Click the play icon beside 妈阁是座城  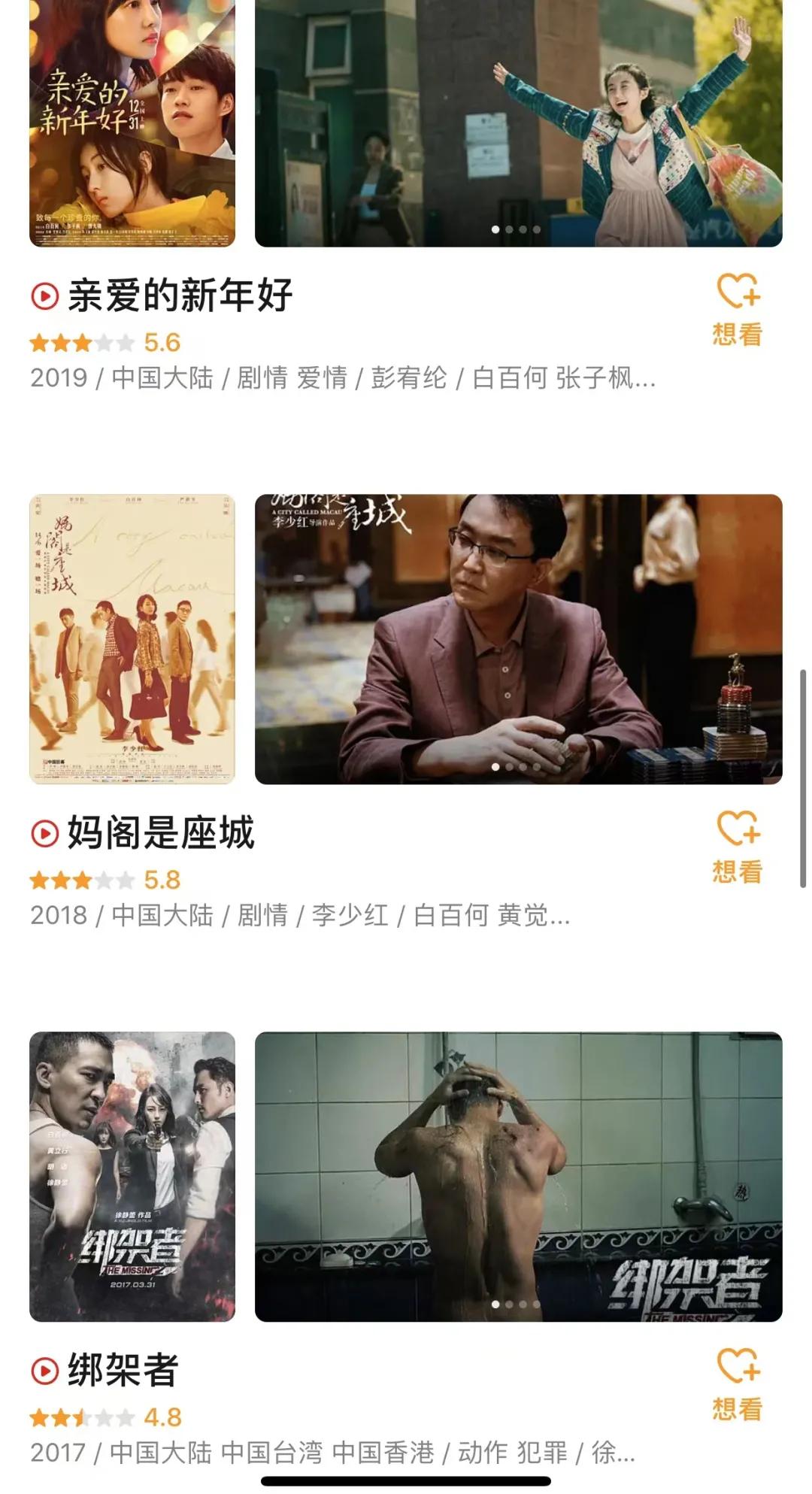47,835
